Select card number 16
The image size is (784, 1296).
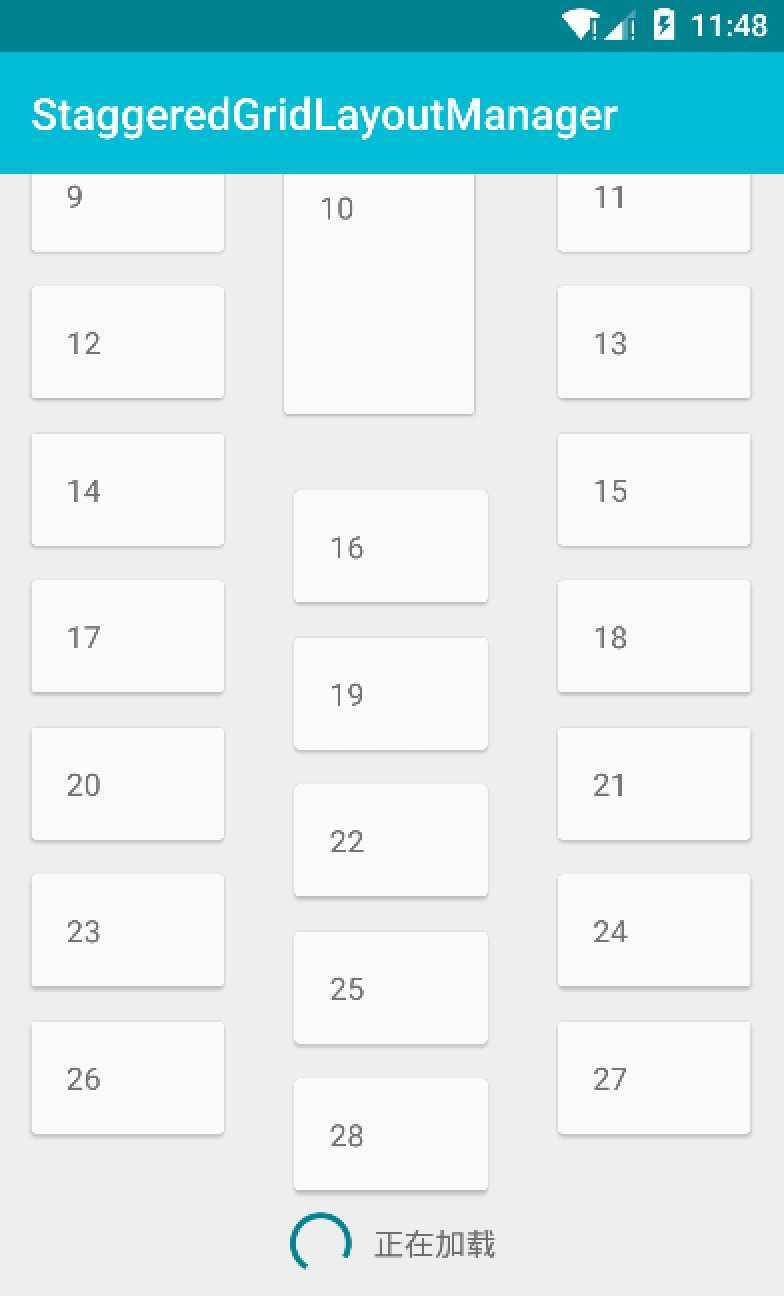coord(391,546)
